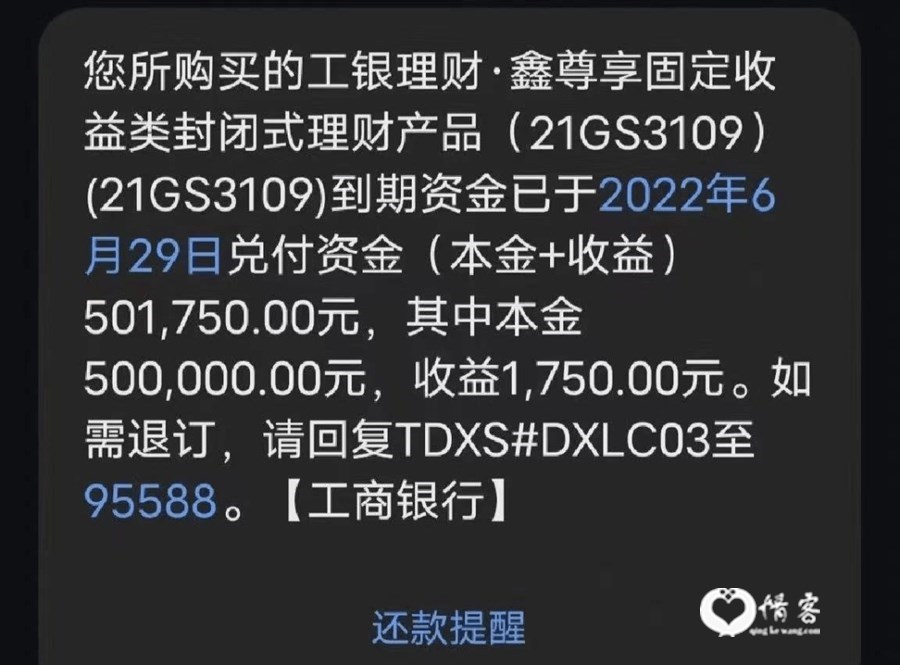The image size is (900, 665).
Task: Open the 还款提醒 action
Action: click(x=449, y=626)
